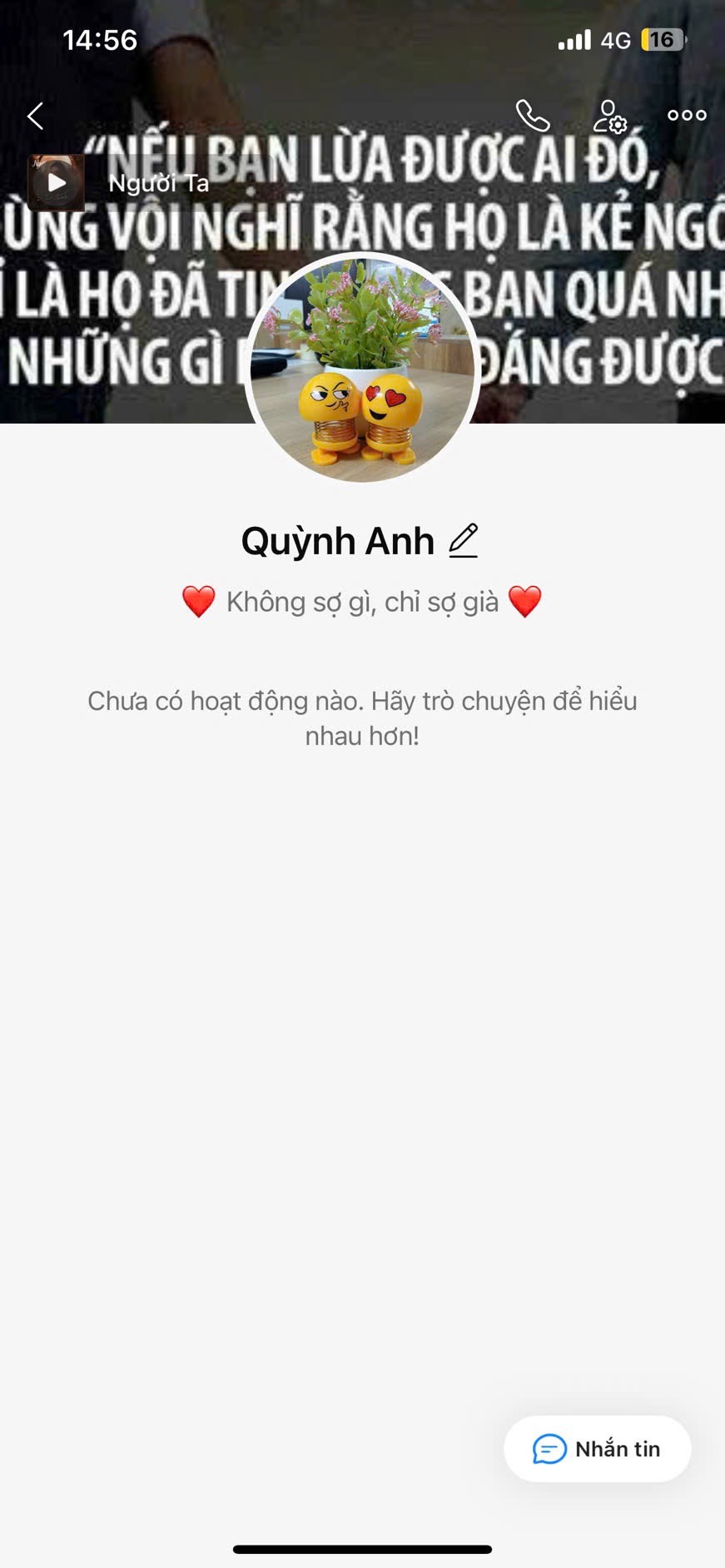View Quỳnh Anh's profile picture
Viewport: 725px width, 1568px height.
tap(362, 369)
